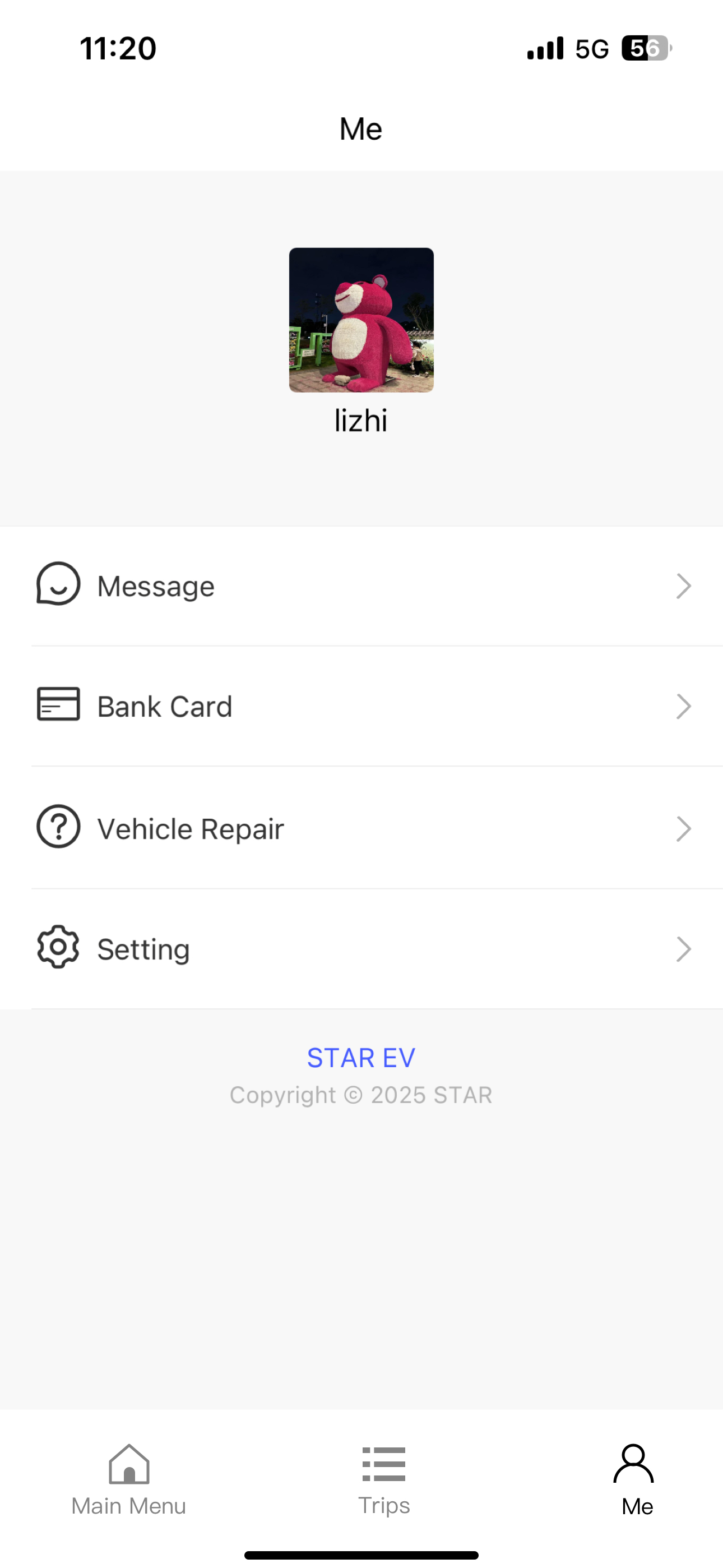Open the Message row
Viewport: 723px width, 1568px height.
pyautogui.click(x=361, y=585)
